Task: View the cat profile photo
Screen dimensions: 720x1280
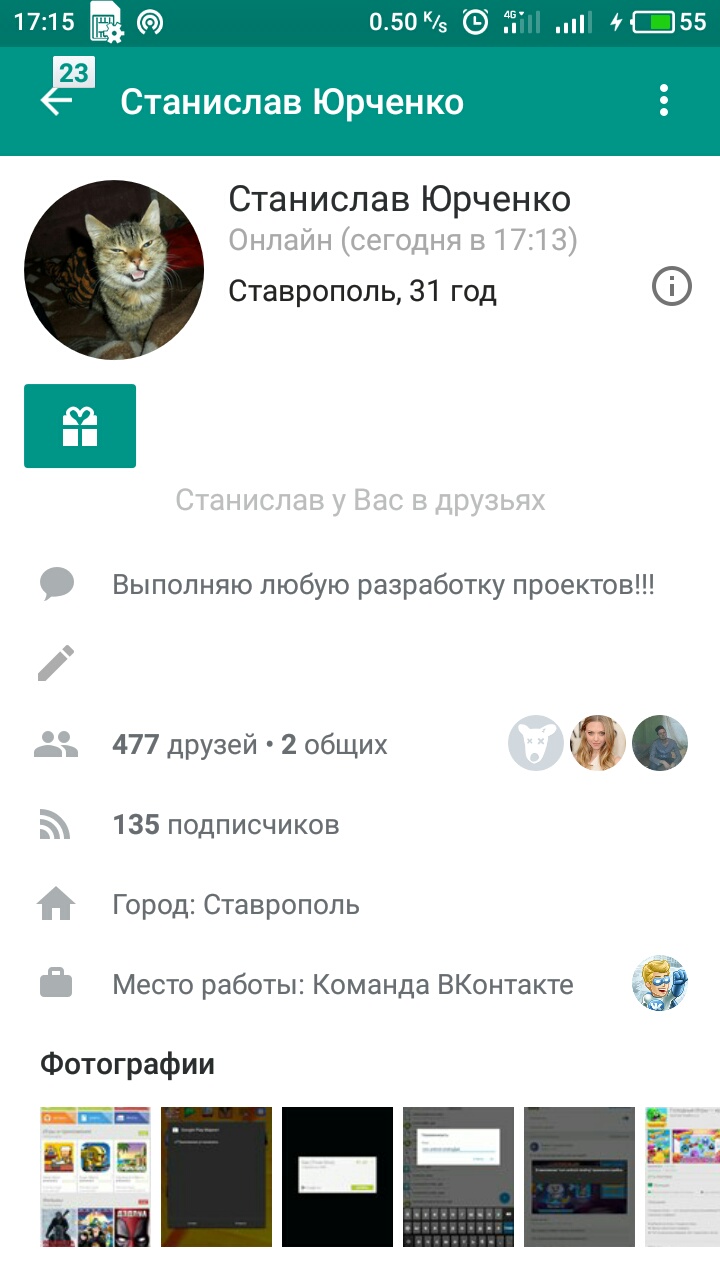Action: pyautogui.click(x=114, y=270)
